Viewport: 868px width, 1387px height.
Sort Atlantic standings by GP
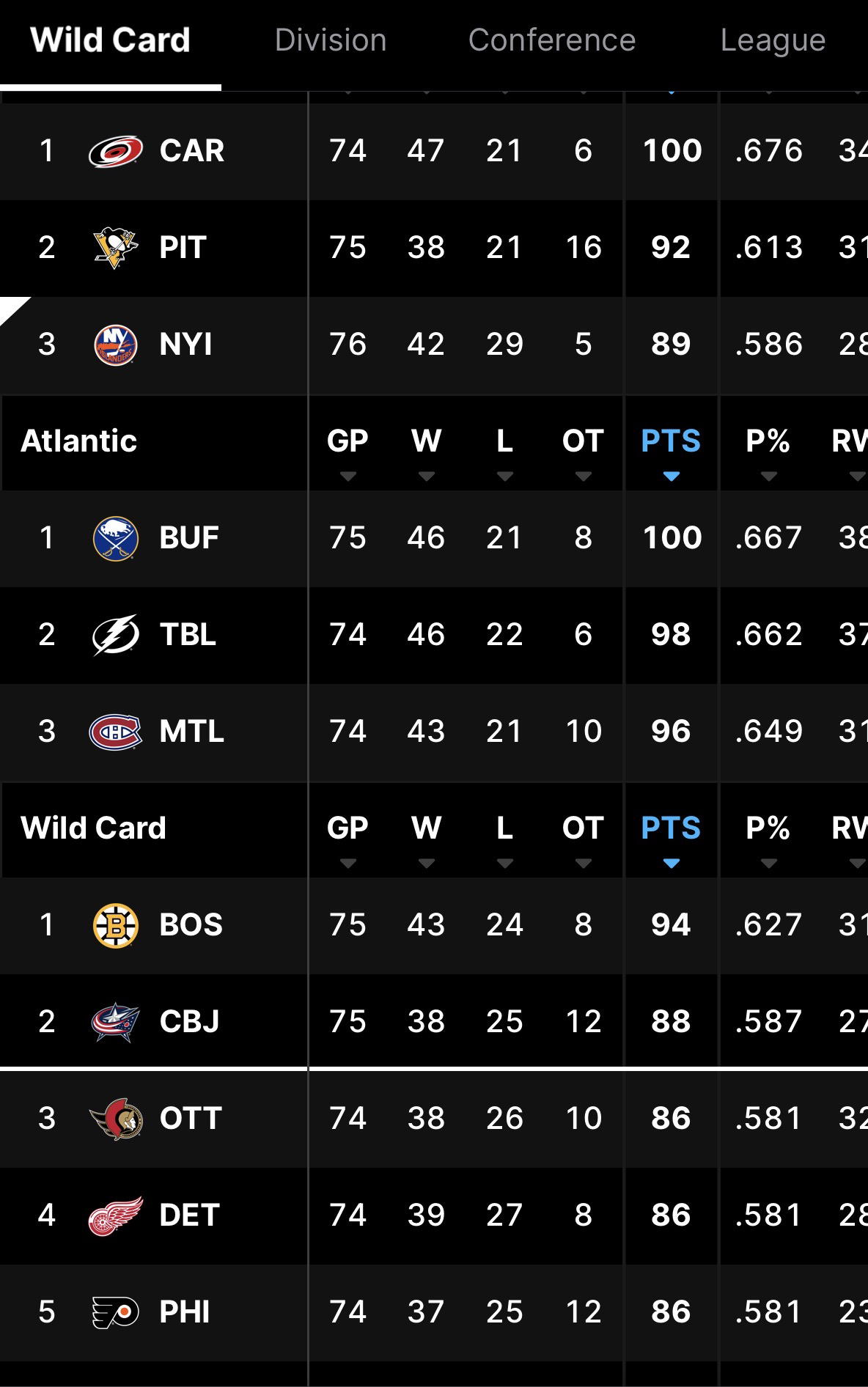point(347,447)
